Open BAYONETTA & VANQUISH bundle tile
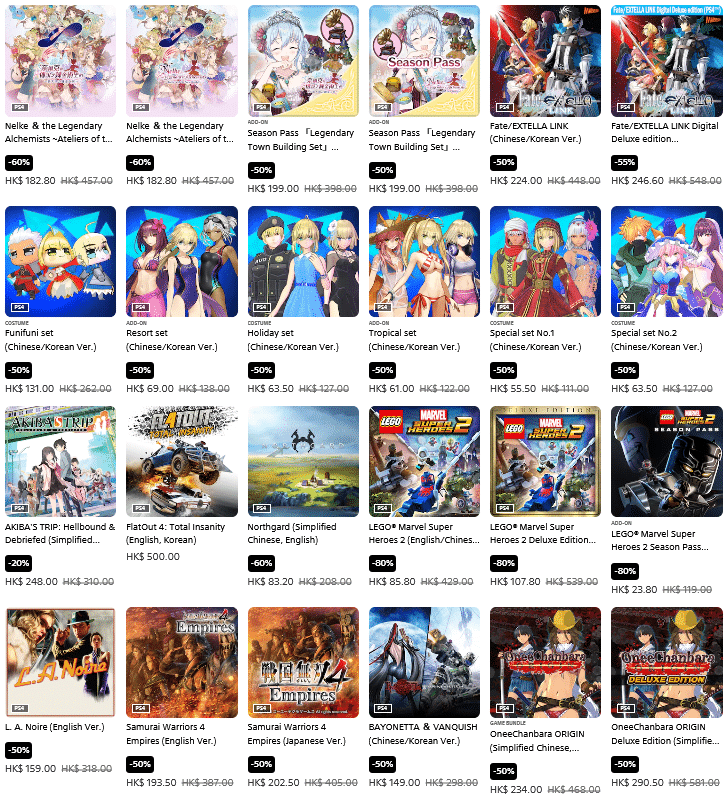Screen dimensions: 727x801 pyautogui.click(x=424, y=662)
